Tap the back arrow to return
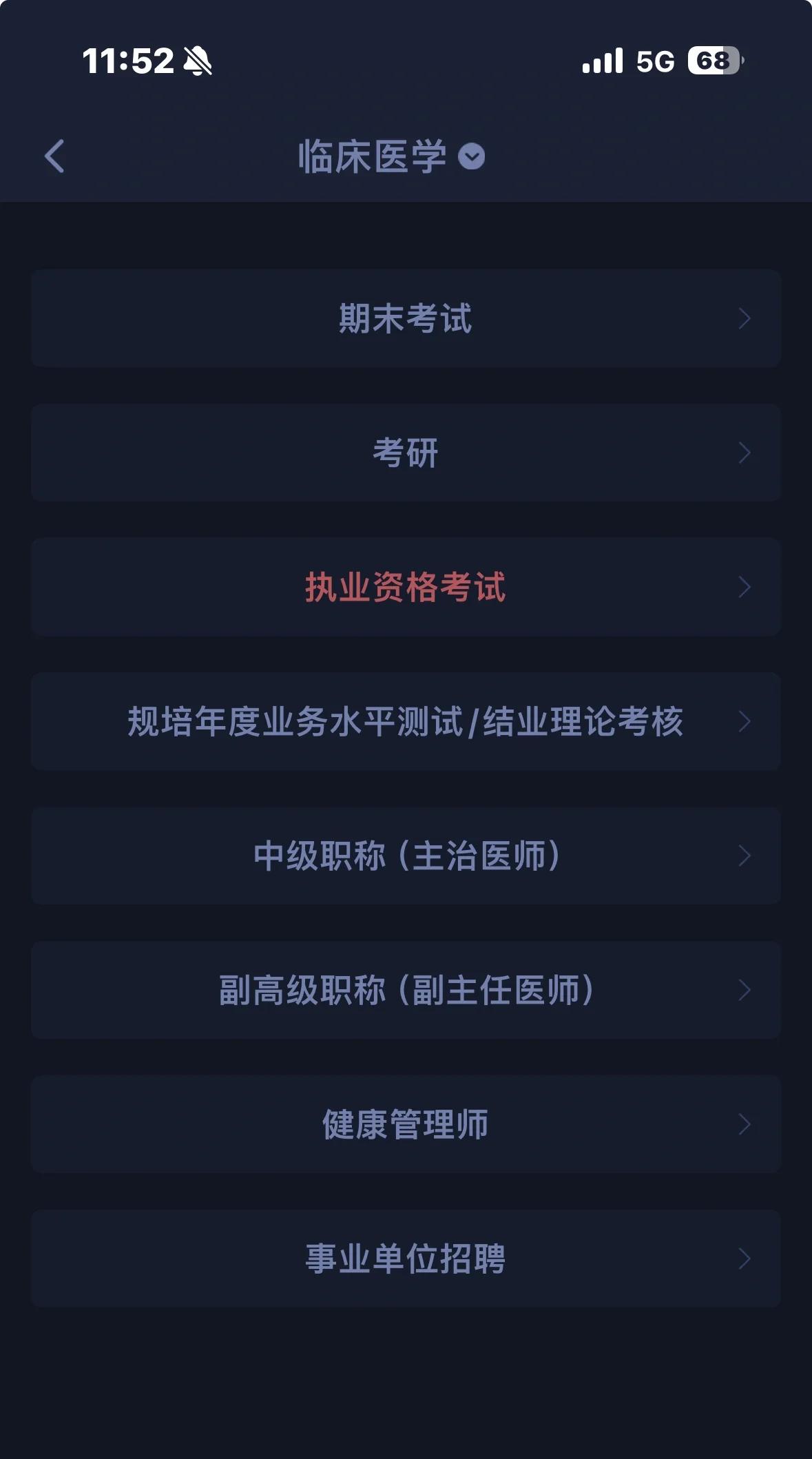Viewport: 812px width, 1459px height. pyautogui.click(x=54, y=157)
